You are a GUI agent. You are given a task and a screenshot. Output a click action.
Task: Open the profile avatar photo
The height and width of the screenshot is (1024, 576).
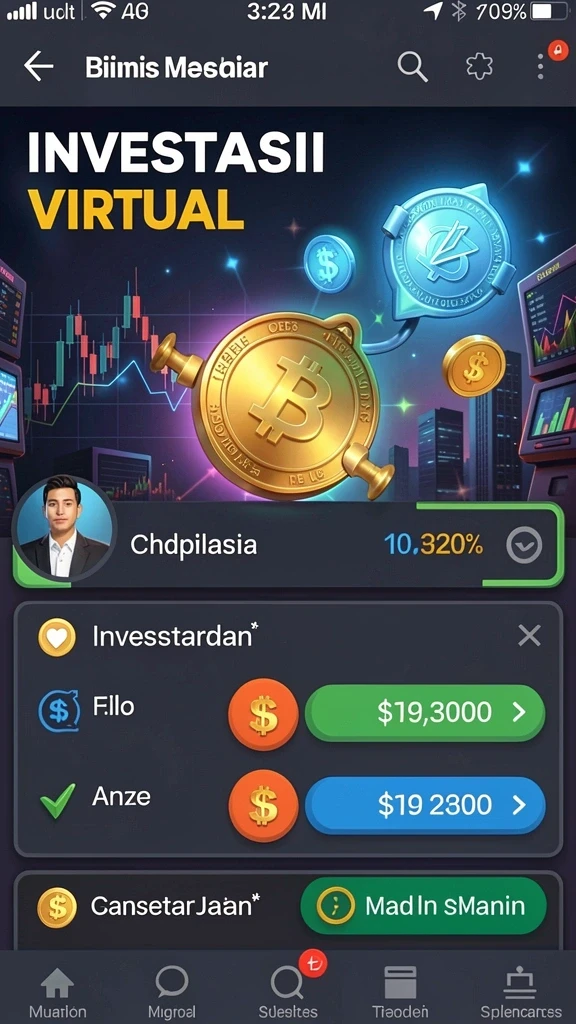63,528
